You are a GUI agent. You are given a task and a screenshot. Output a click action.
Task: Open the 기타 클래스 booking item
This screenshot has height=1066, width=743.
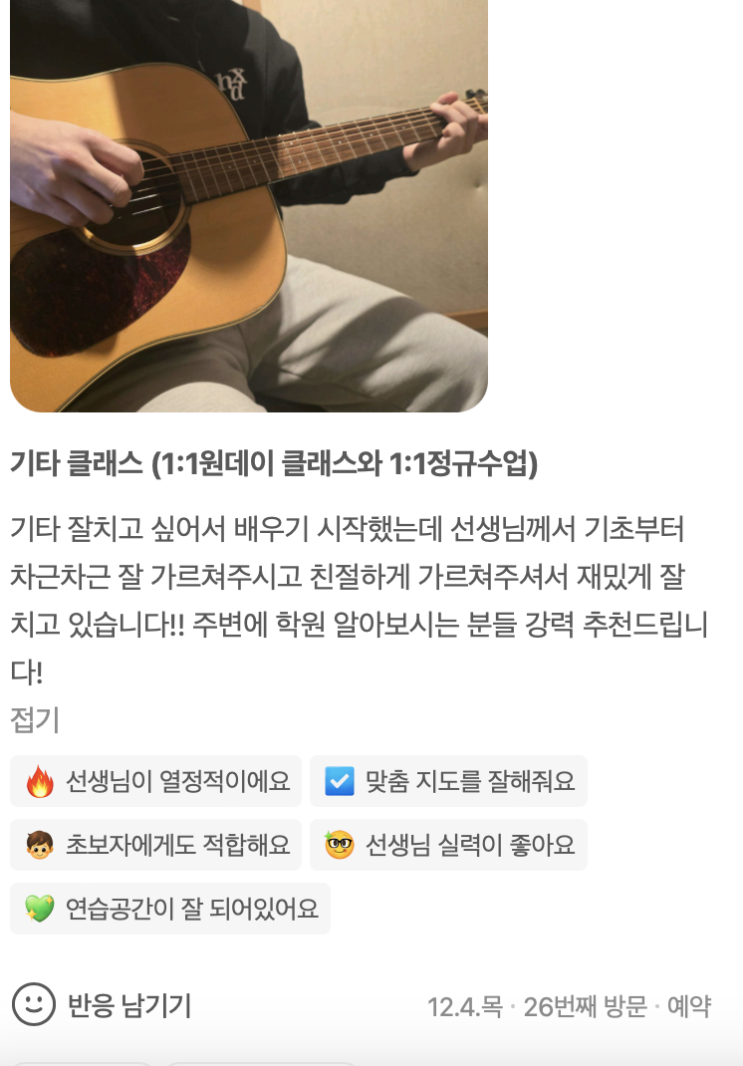pyautogui.click(x=274, y=464)
